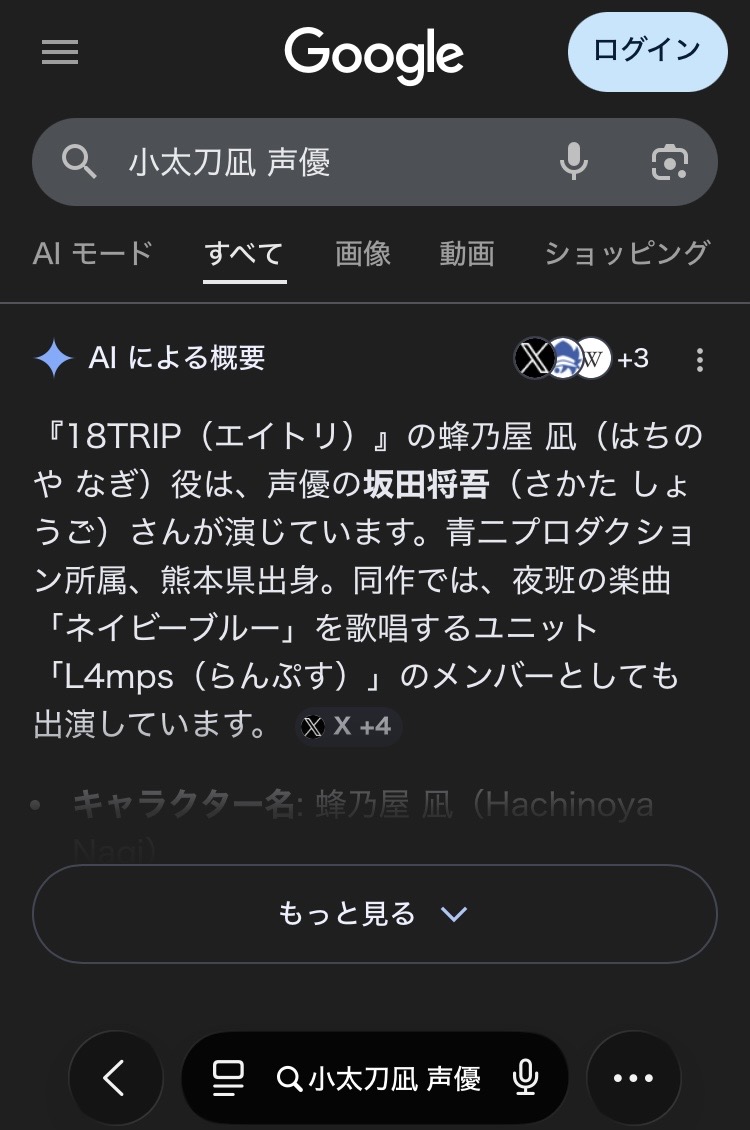Start voice search in Google search box

click(573, 162)
